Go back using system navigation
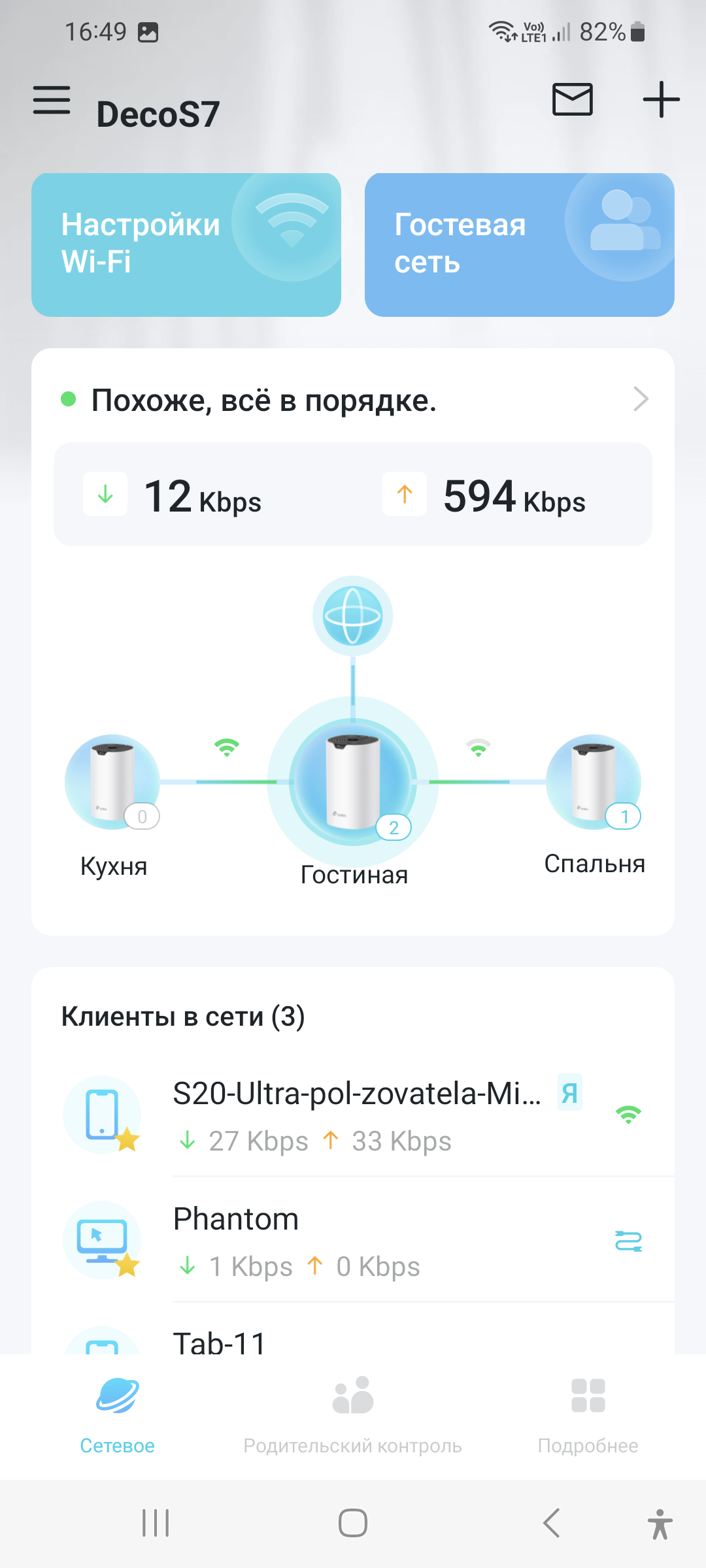This screenshot has width=706, height=1568. coord(551,1523)
